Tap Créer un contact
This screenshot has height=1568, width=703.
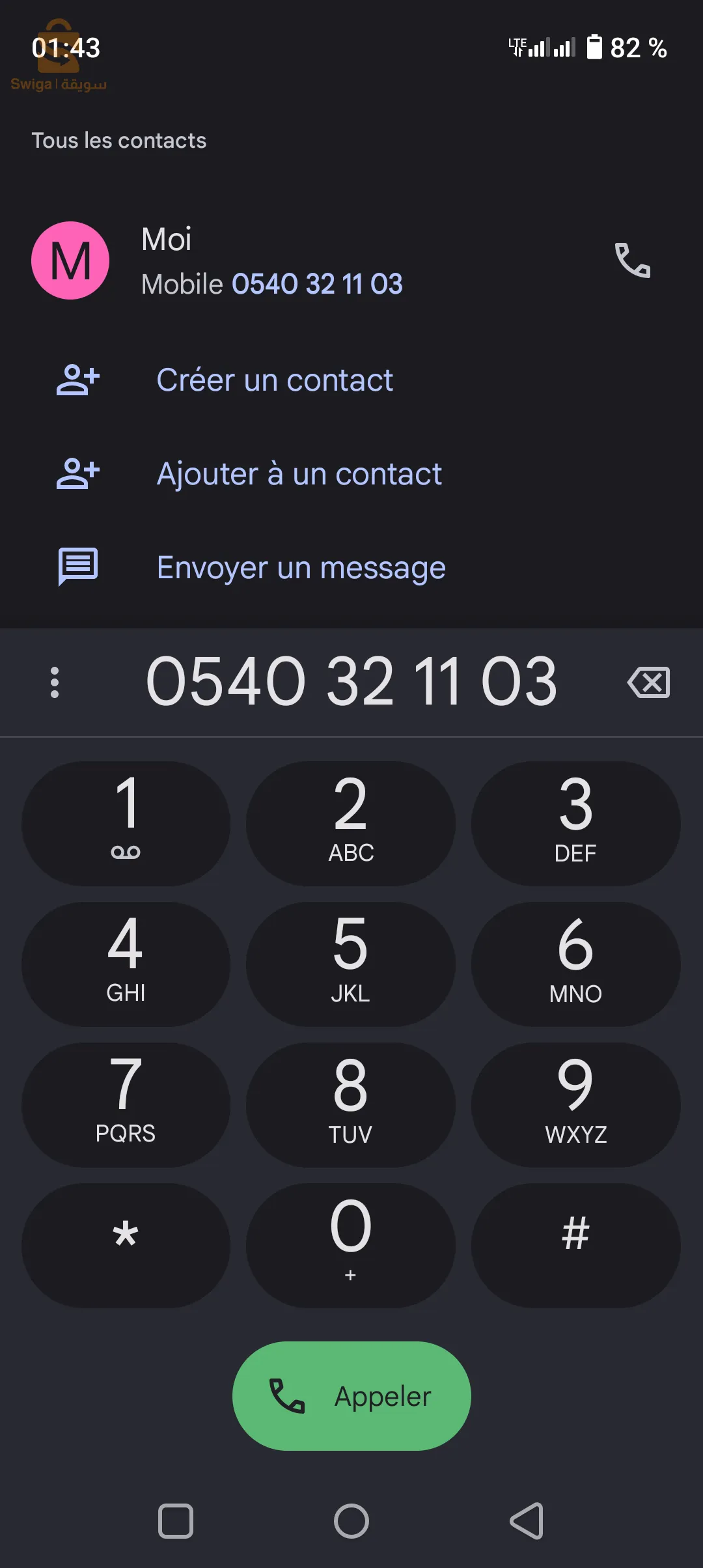[x=274, y=380]
